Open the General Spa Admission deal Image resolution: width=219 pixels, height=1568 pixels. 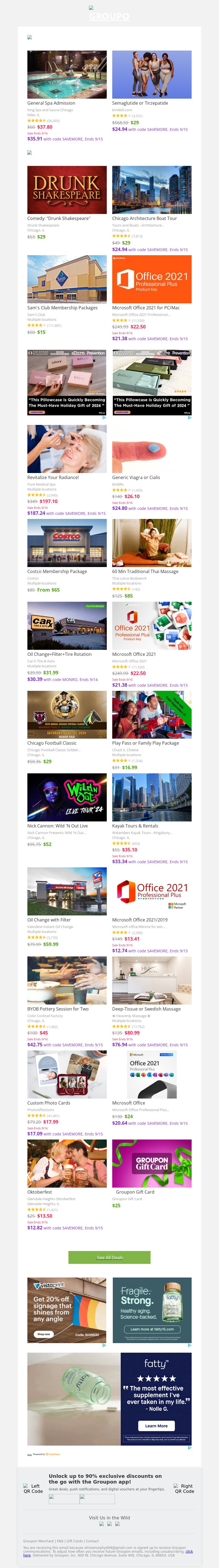coord(67,74)
